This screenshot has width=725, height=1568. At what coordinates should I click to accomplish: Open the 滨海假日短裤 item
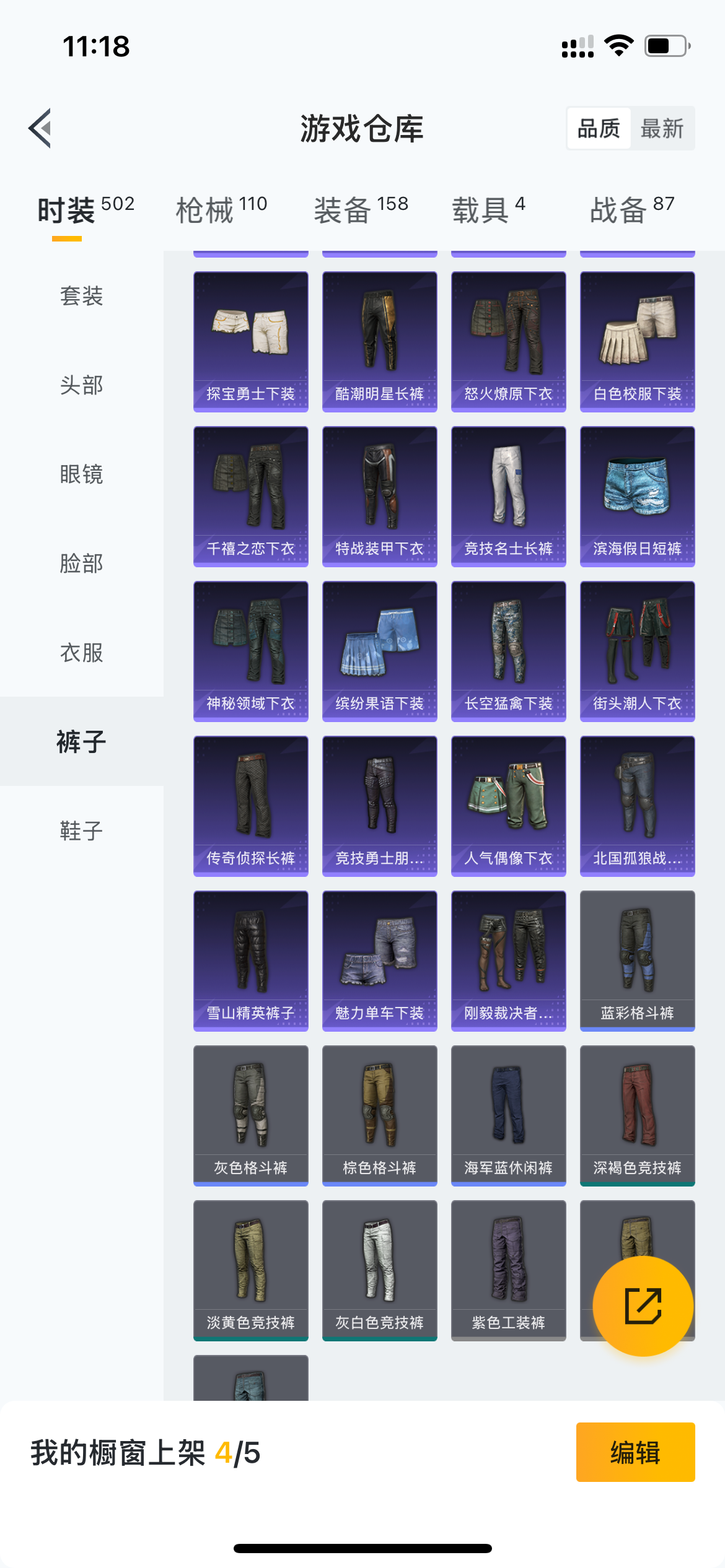click(637, 496)
